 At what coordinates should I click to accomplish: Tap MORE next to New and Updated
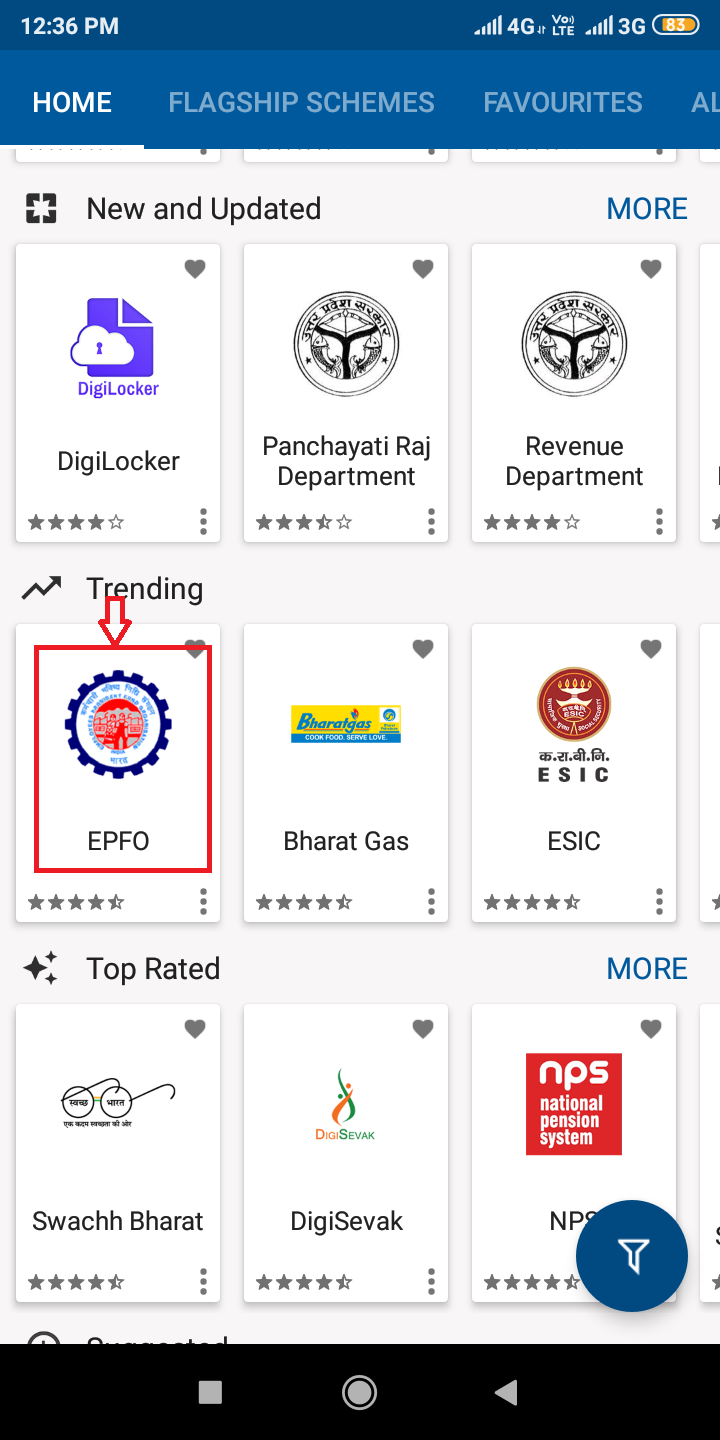click(x=647, y=208)
